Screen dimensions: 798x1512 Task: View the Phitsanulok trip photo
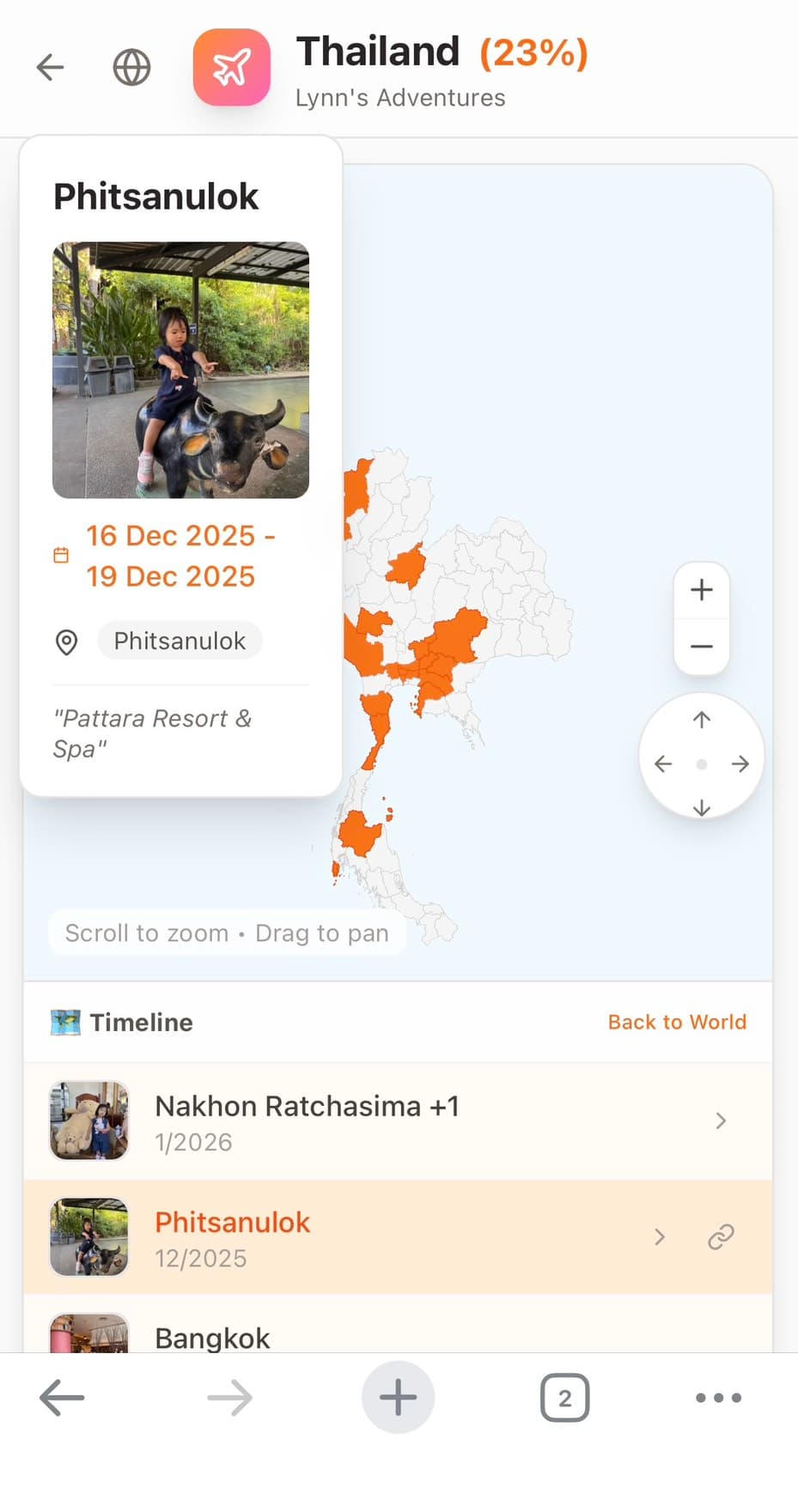[x=180, y=370]
